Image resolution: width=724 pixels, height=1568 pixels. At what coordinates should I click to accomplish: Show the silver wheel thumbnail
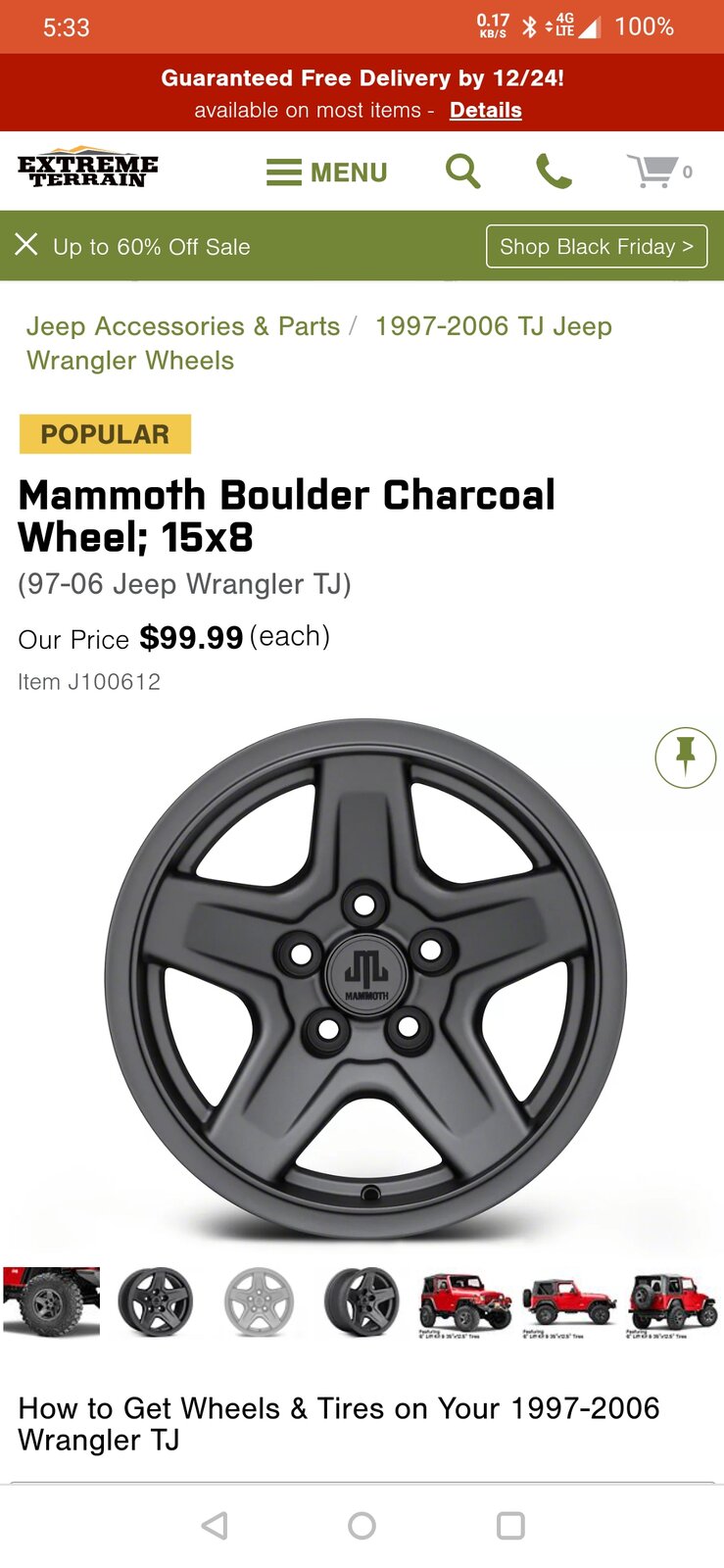click(x=259, y=1301)
